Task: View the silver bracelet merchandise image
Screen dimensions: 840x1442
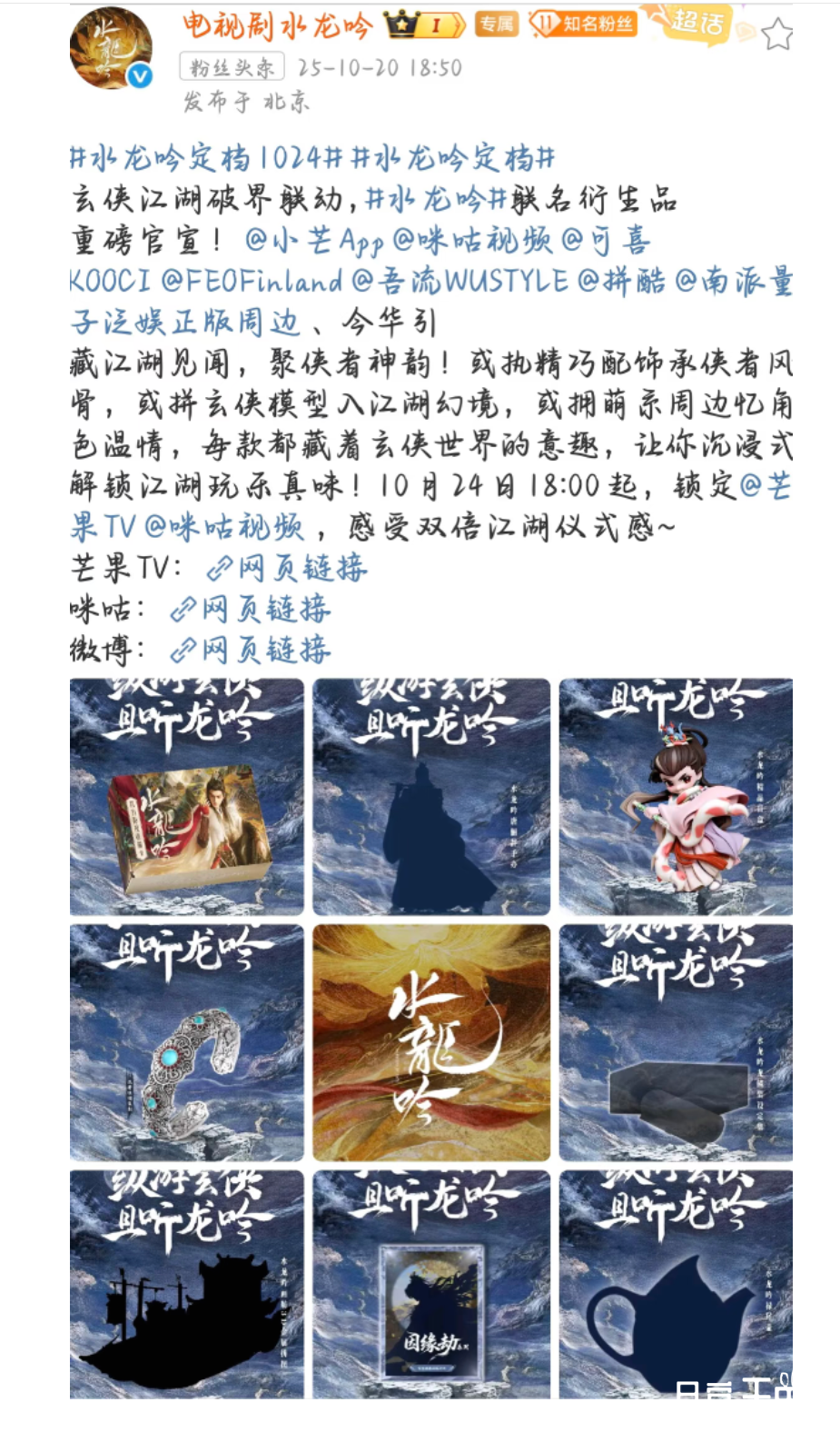Action: point(187,1043)
